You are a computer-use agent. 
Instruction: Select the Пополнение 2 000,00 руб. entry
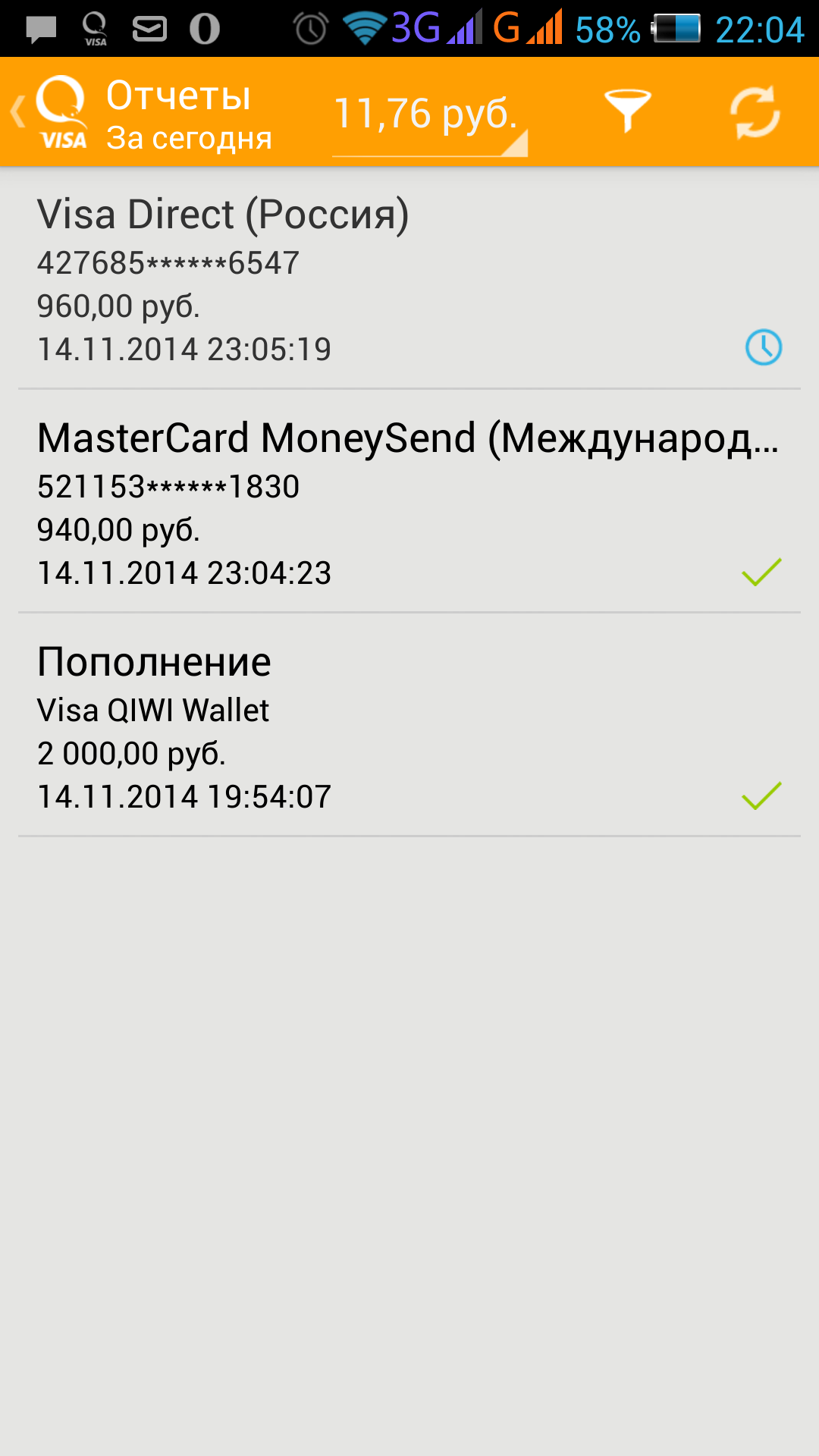(x=409, y=726)
